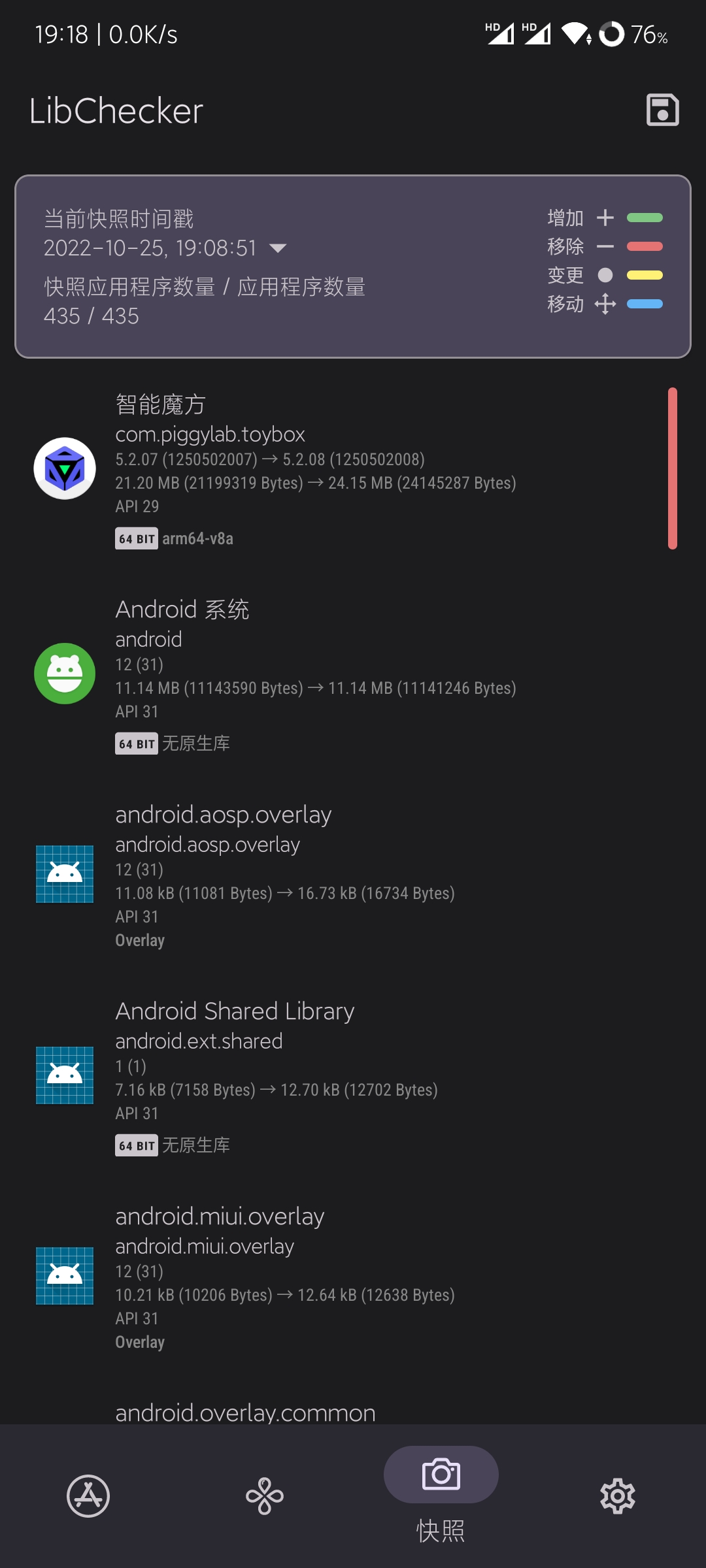Tap the save snapshot icon

662,110
